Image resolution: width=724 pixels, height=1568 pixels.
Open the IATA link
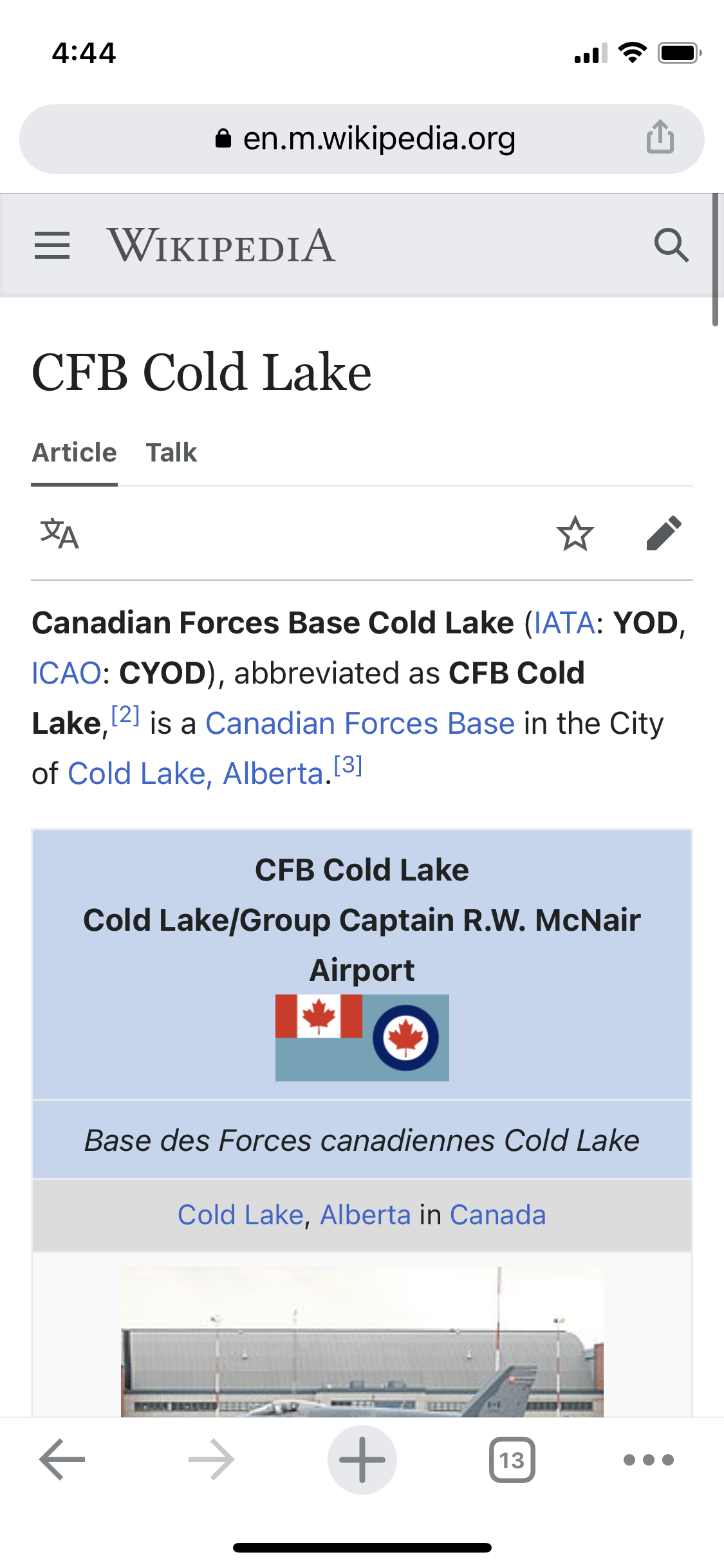coord(564,623)
